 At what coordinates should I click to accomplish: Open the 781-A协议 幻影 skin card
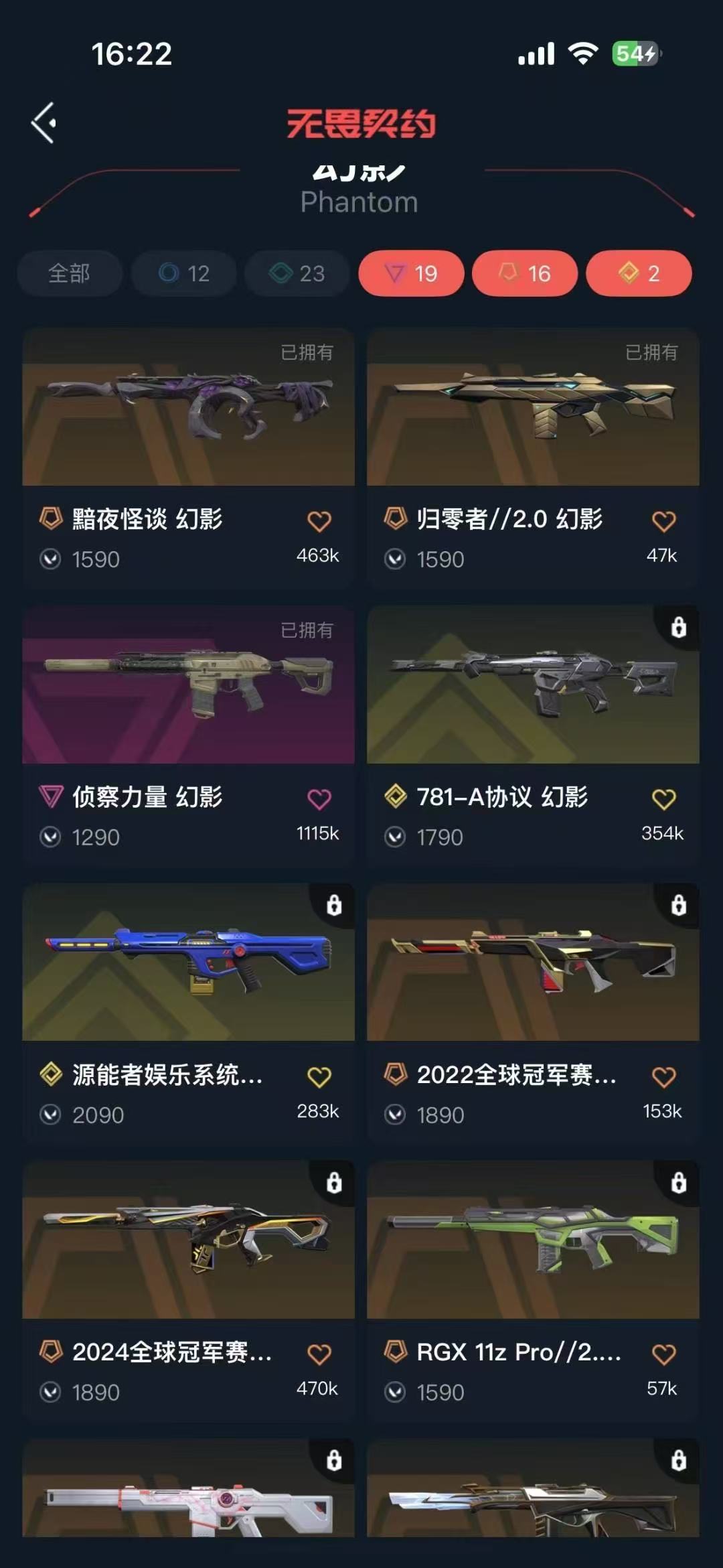533,736
